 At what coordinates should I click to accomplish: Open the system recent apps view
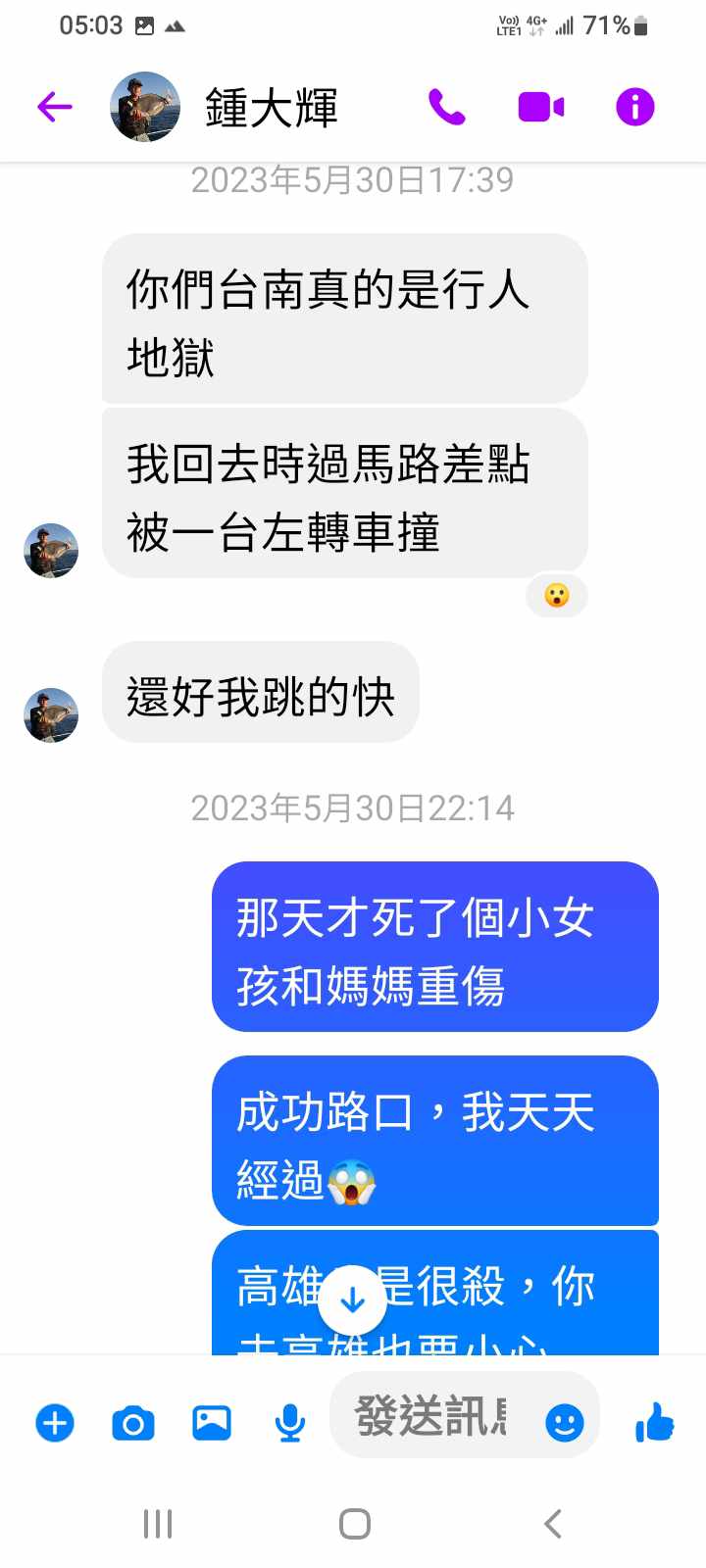pos(158,1524)
